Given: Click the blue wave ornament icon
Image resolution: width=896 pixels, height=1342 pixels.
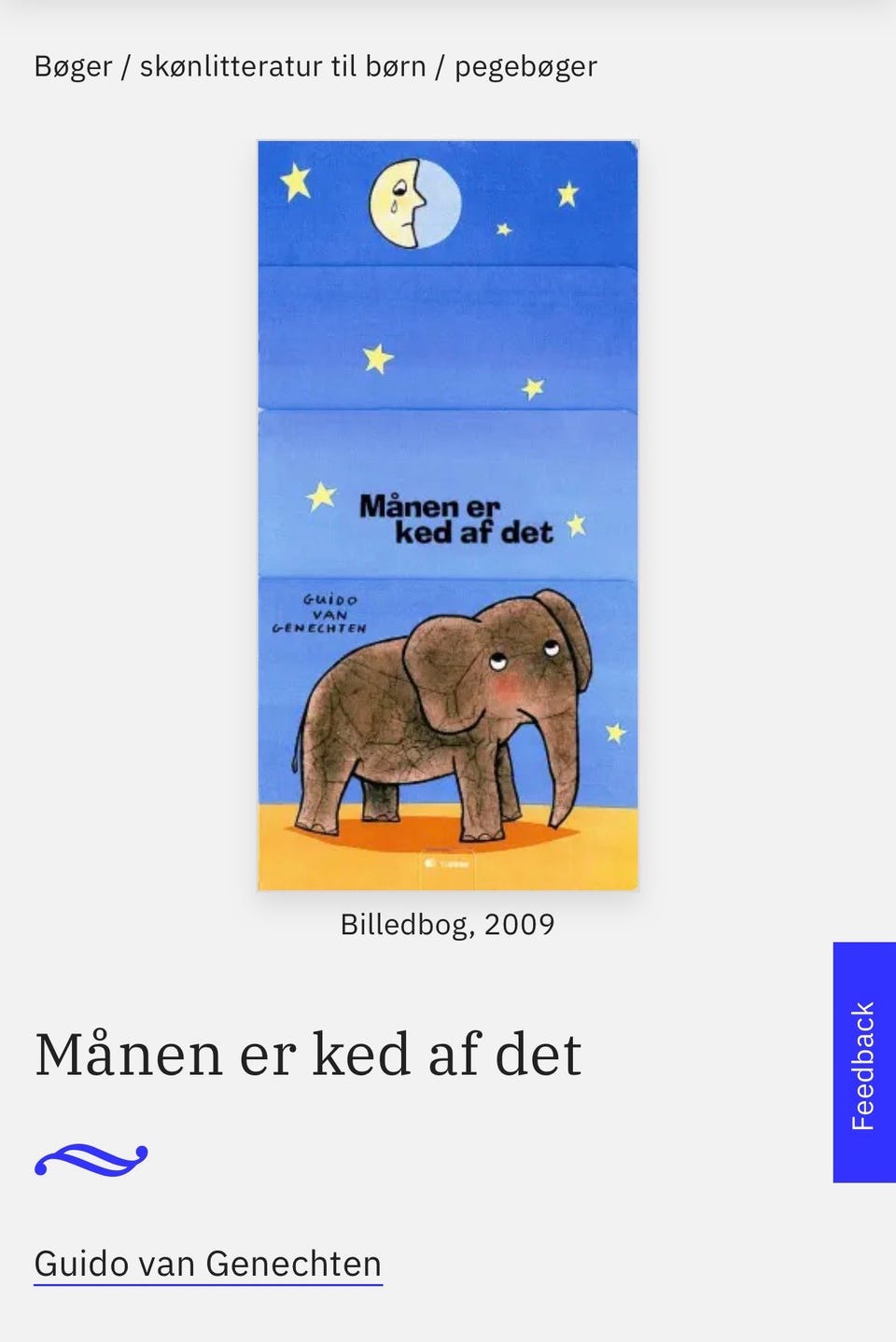Looking at the screenshot, I should click(x=91, y=1158).
